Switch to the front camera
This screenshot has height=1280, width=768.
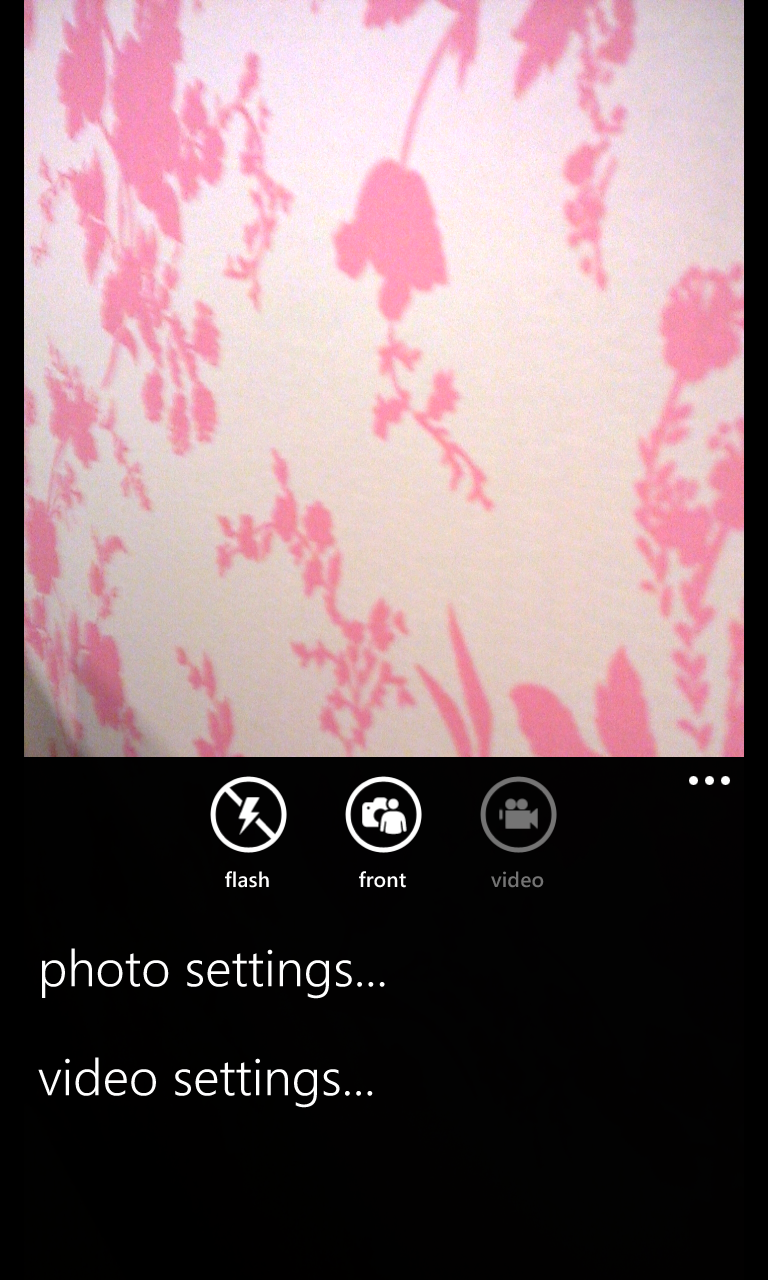383,815
